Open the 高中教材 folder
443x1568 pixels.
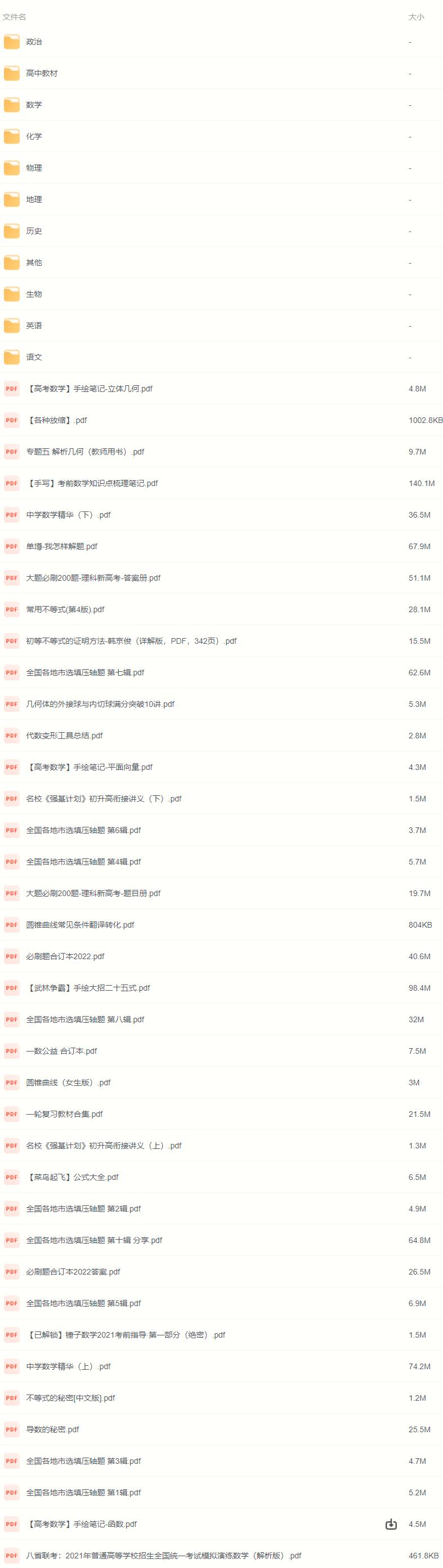click(x=42, y=74)
